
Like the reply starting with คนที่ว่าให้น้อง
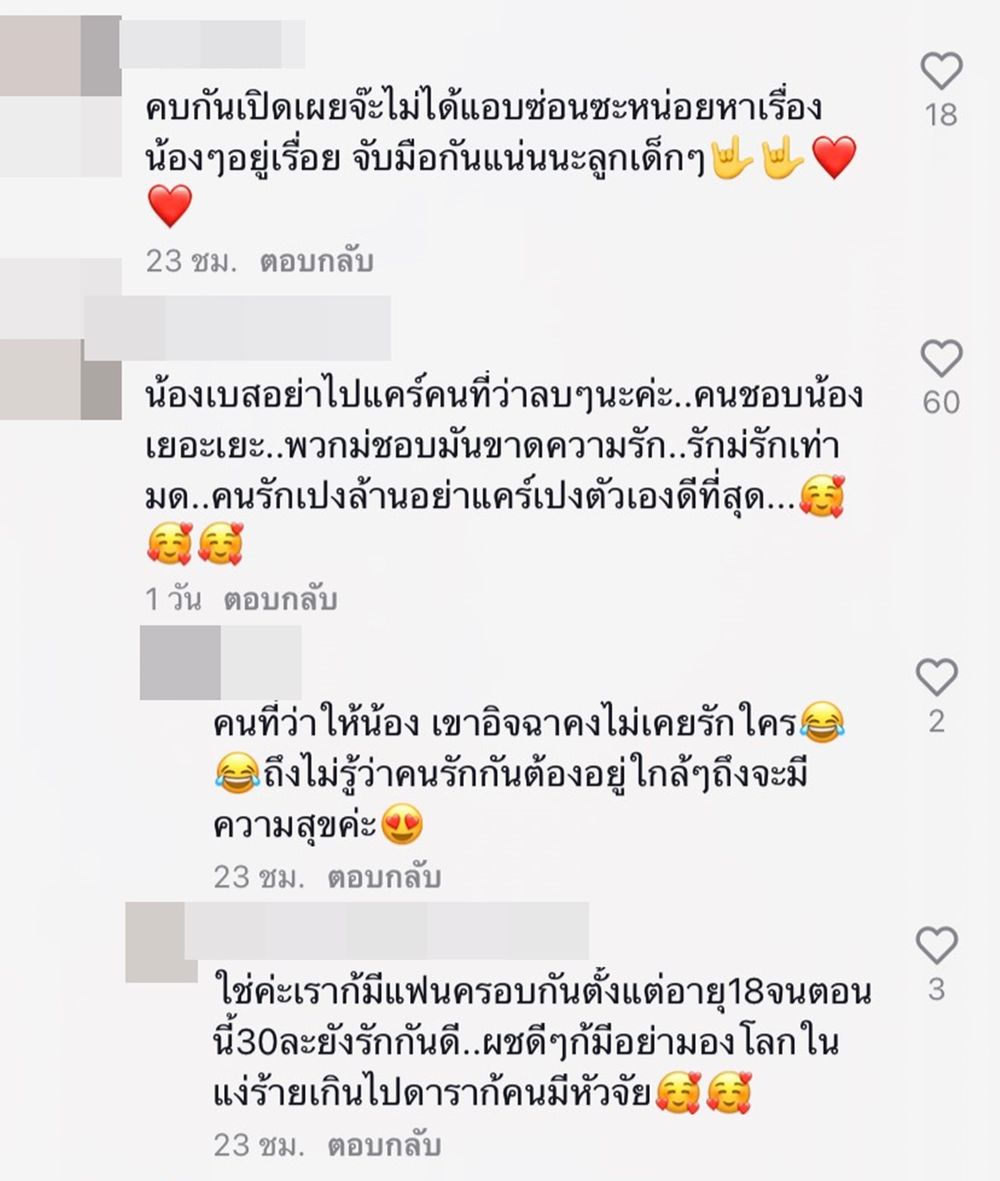937,678
